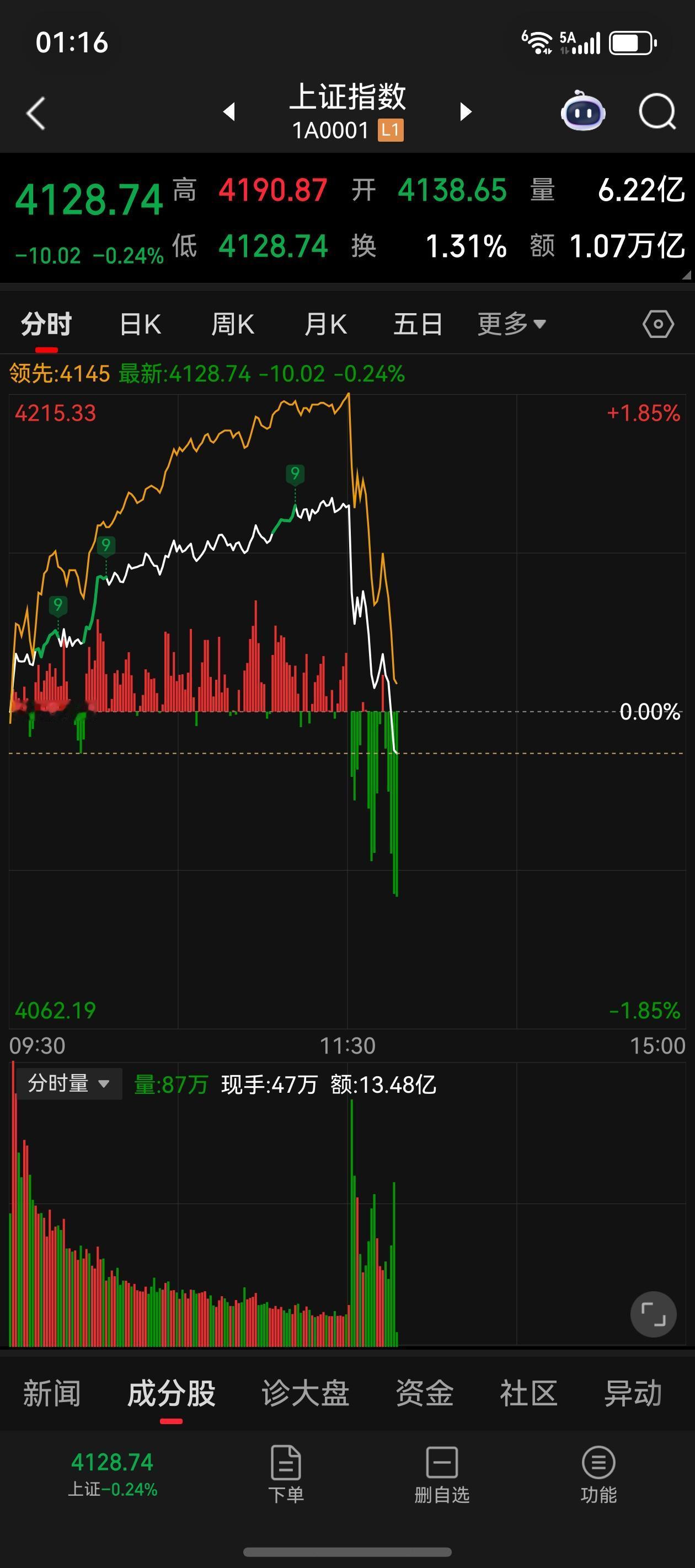The height and width of the screenshot is (1568, 695).
Task: Switch to previous index with left arrow
Action: (229, 111)
